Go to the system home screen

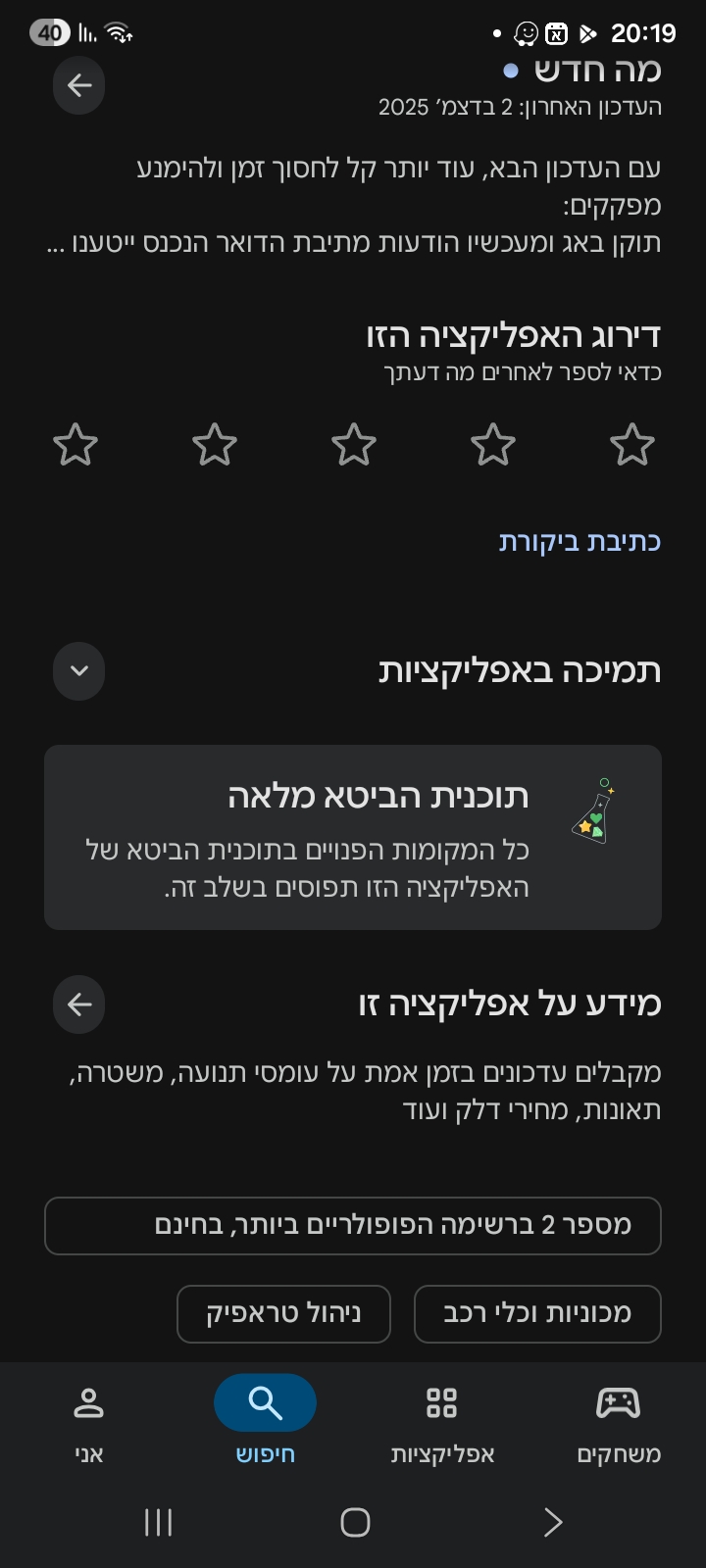pos(354,1522)
